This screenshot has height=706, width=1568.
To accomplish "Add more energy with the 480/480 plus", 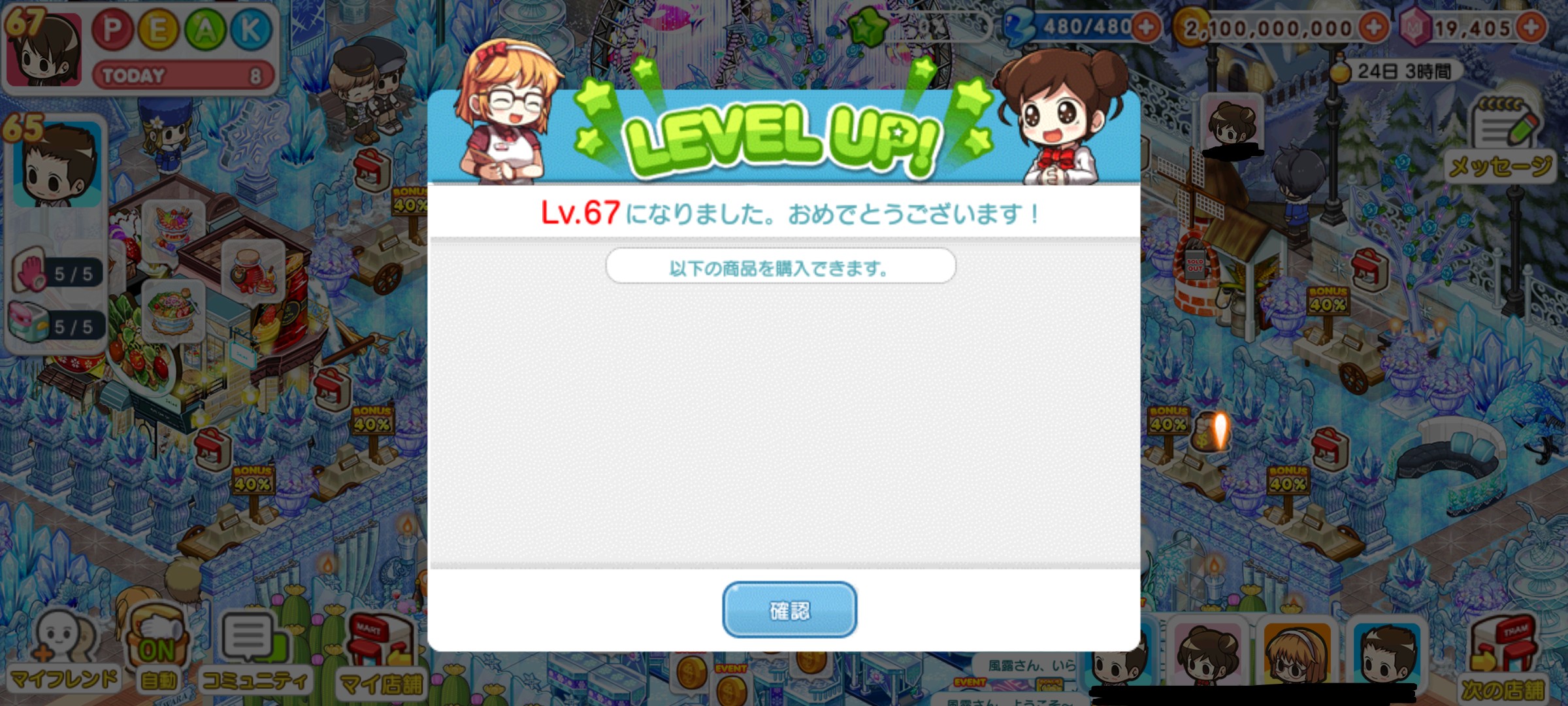I will pos(1146,27).
